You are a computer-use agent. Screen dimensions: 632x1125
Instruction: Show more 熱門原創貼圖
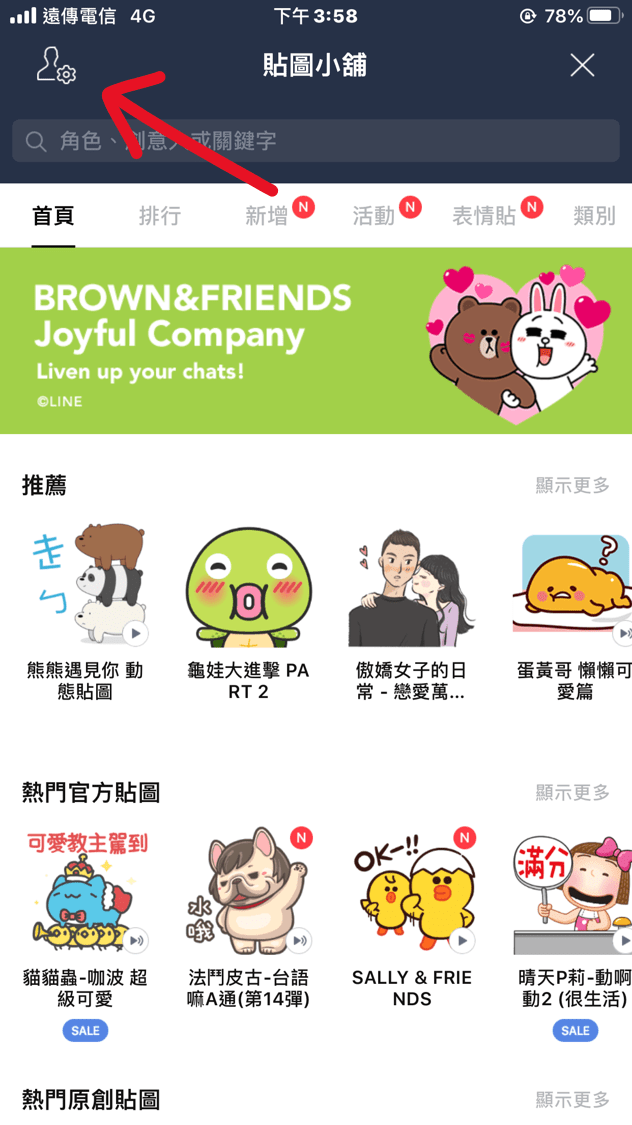[572, 1099]
